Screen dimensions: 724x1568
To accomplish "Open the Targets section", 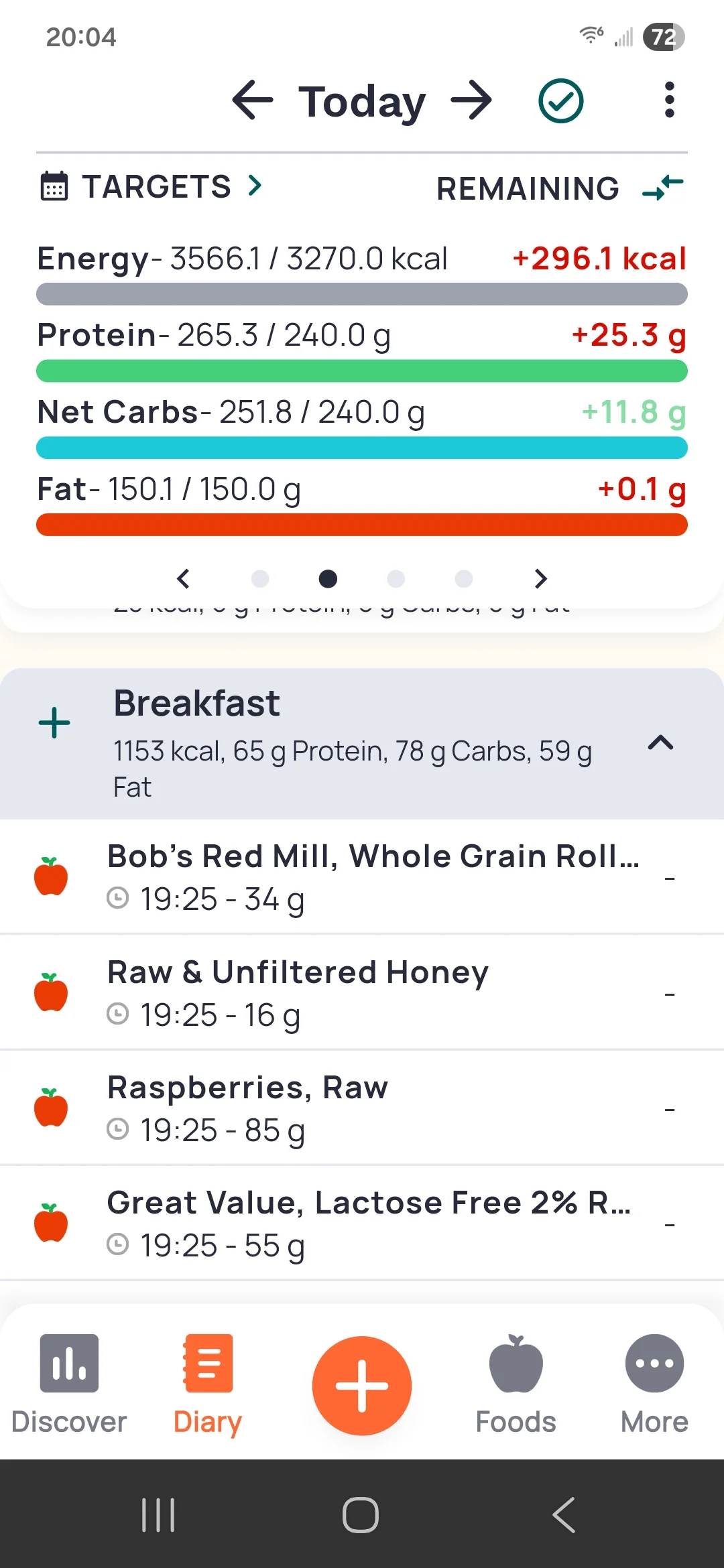I will (x=152, y=186).
